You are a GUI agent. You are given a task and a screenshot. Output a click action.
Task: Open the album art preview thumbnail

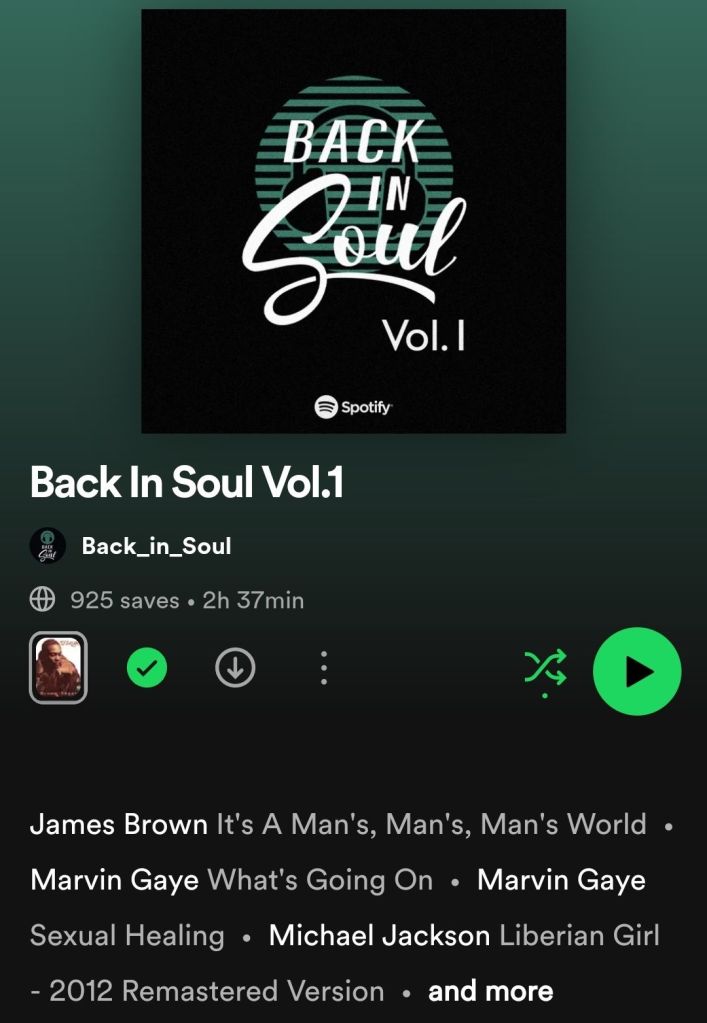tap(58, 668)
